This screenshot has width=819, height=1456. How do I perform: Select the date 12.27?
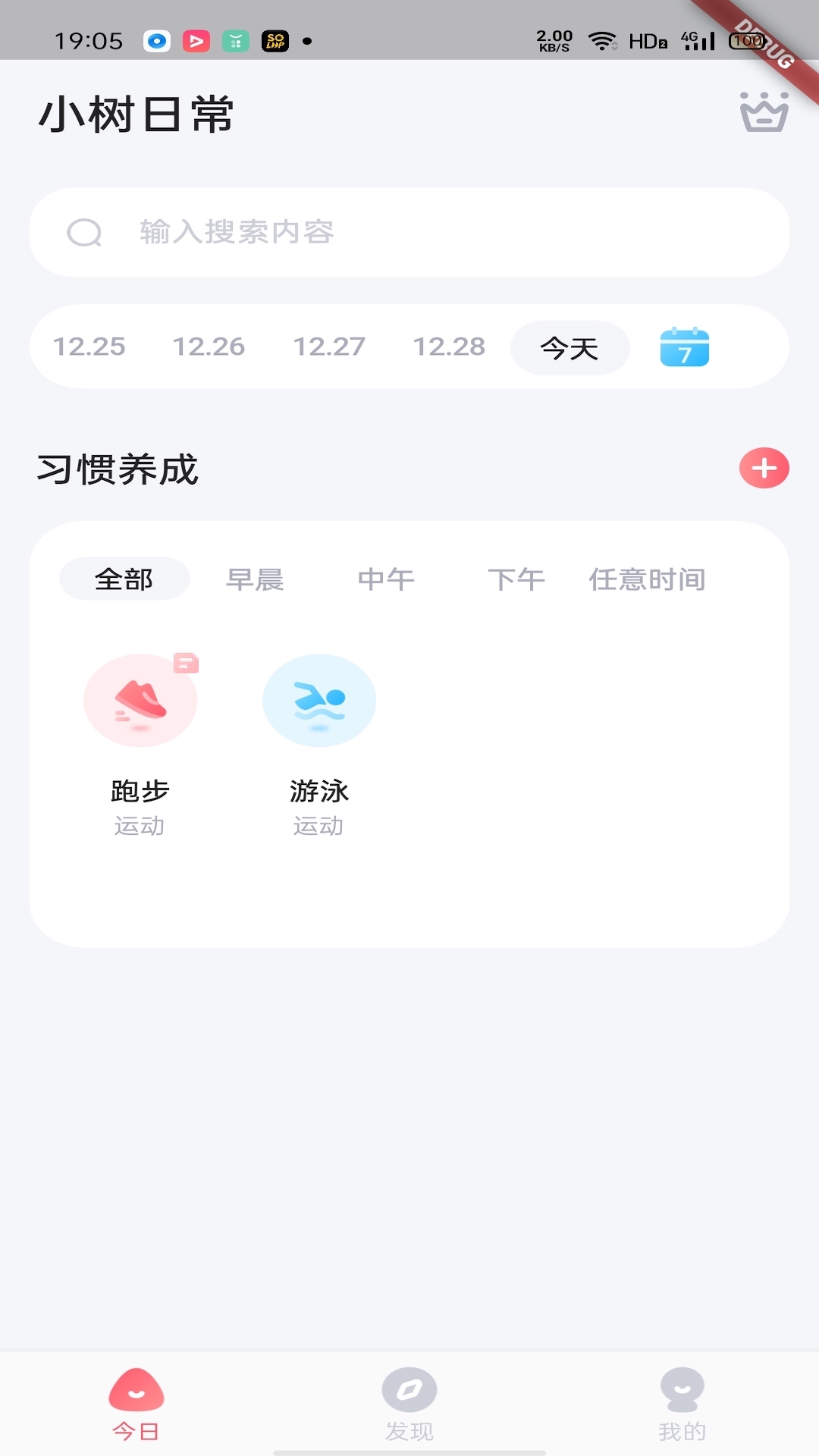pyautogui.click(x=329, y=347)
